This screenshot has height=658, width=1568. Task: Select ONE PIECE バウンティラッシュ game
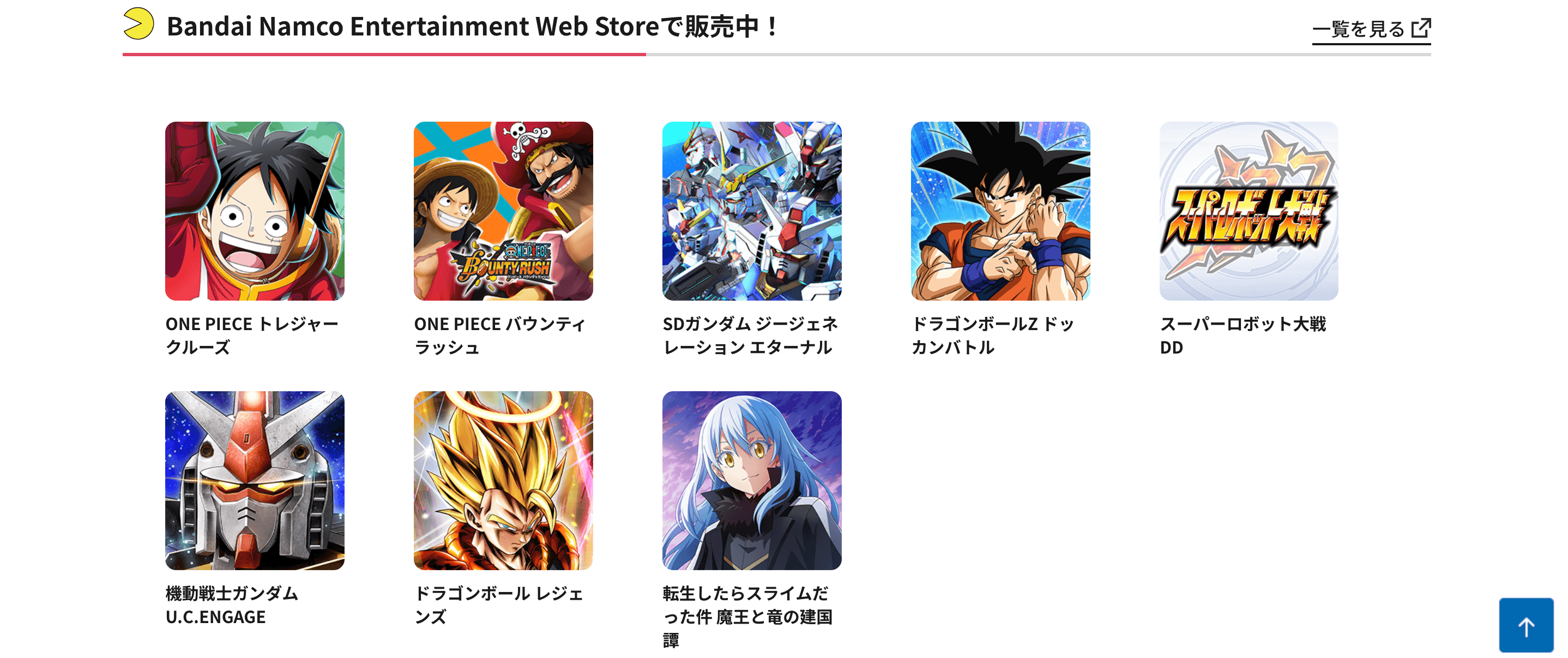click(503, 211)
